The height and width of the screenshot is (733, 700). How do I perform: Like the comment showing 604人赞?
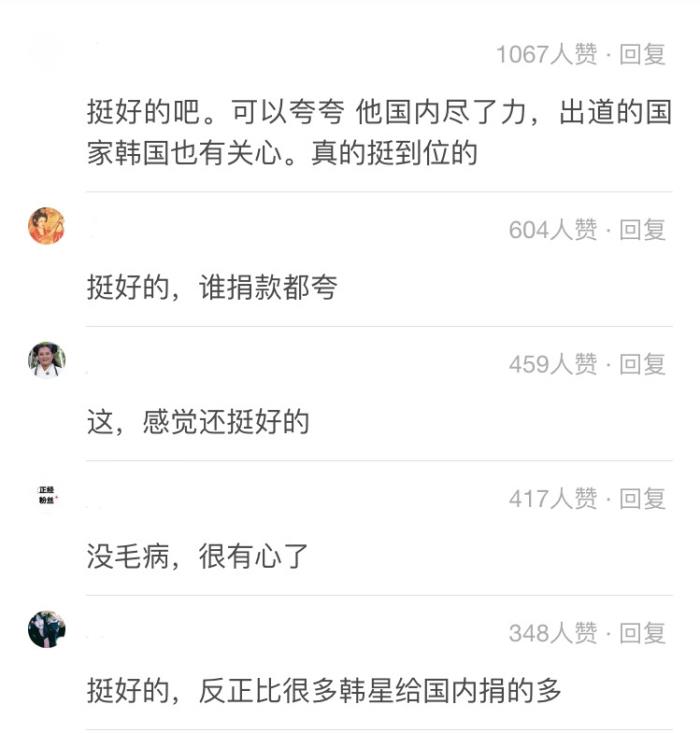(553, 230)
